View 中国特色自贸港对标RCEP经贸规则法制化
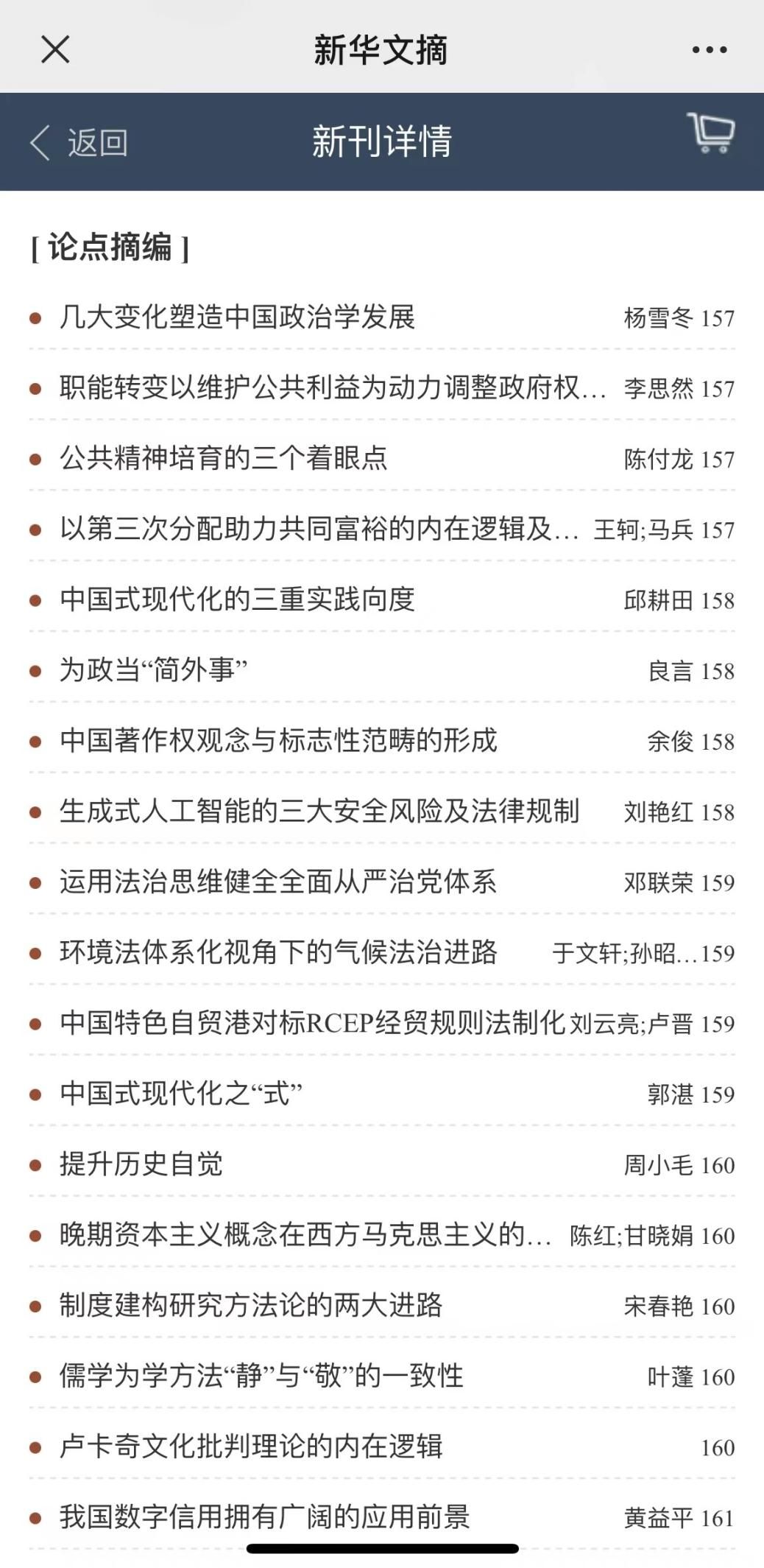This screenshot has width=764, height=1568. pyautogui.click(x=312, y=1024)
